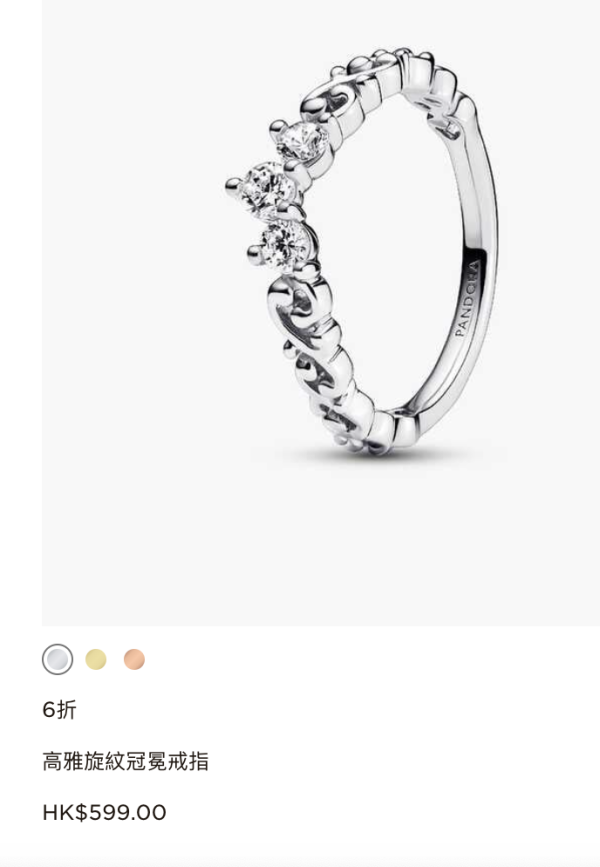Pick the rose gold color swatch
This screenshot has width=600, height=867.
point(134,659)
